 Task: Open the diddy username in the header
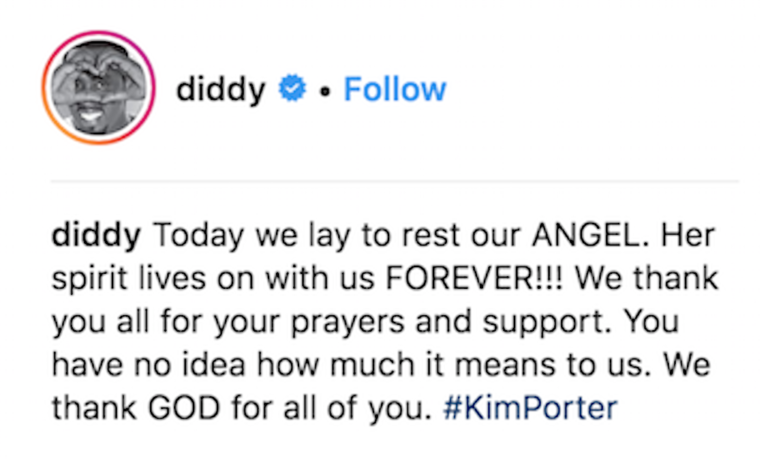[x=220, y=91]
